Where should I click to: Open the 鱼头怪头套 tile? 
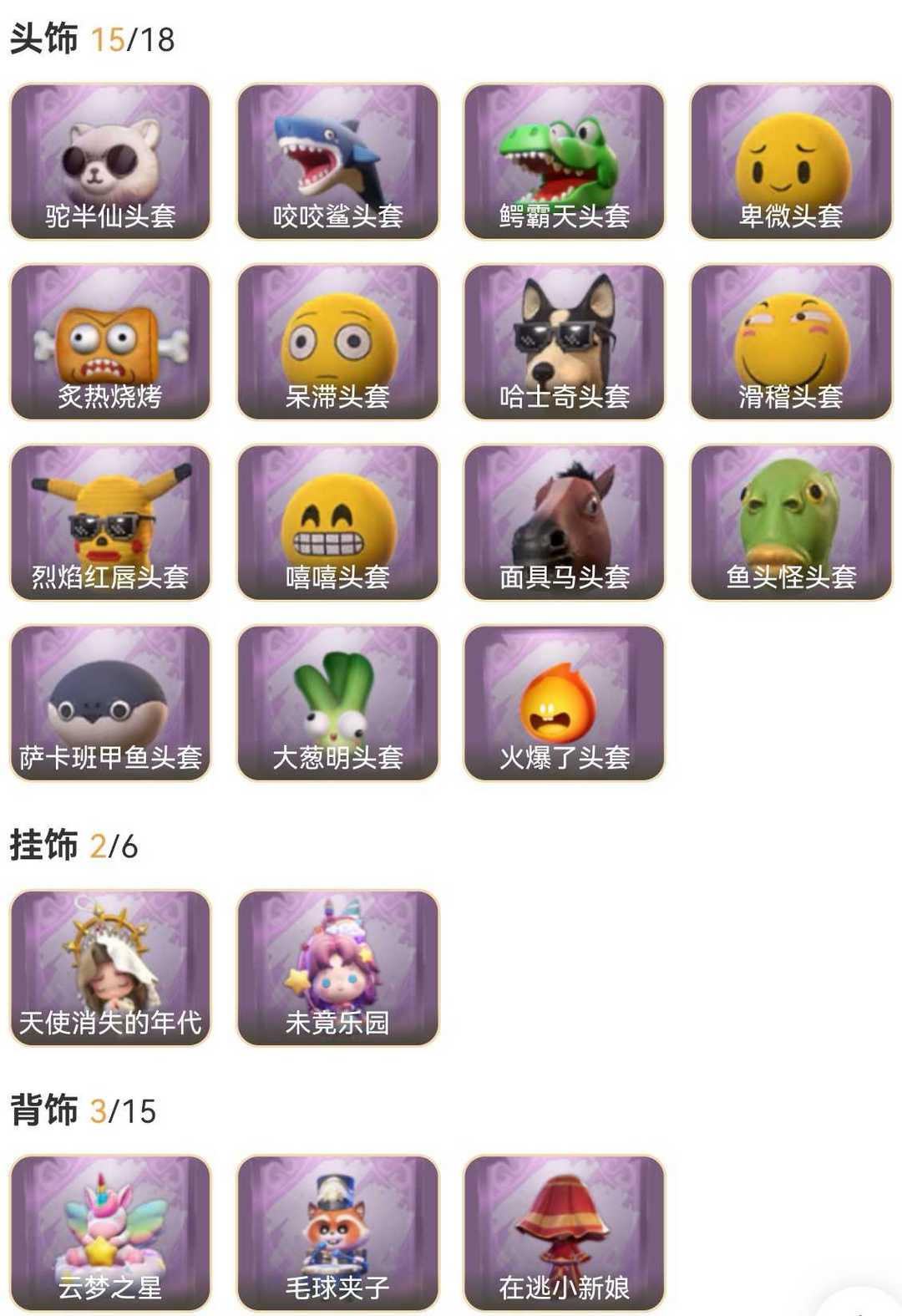(x=791, y=522)
